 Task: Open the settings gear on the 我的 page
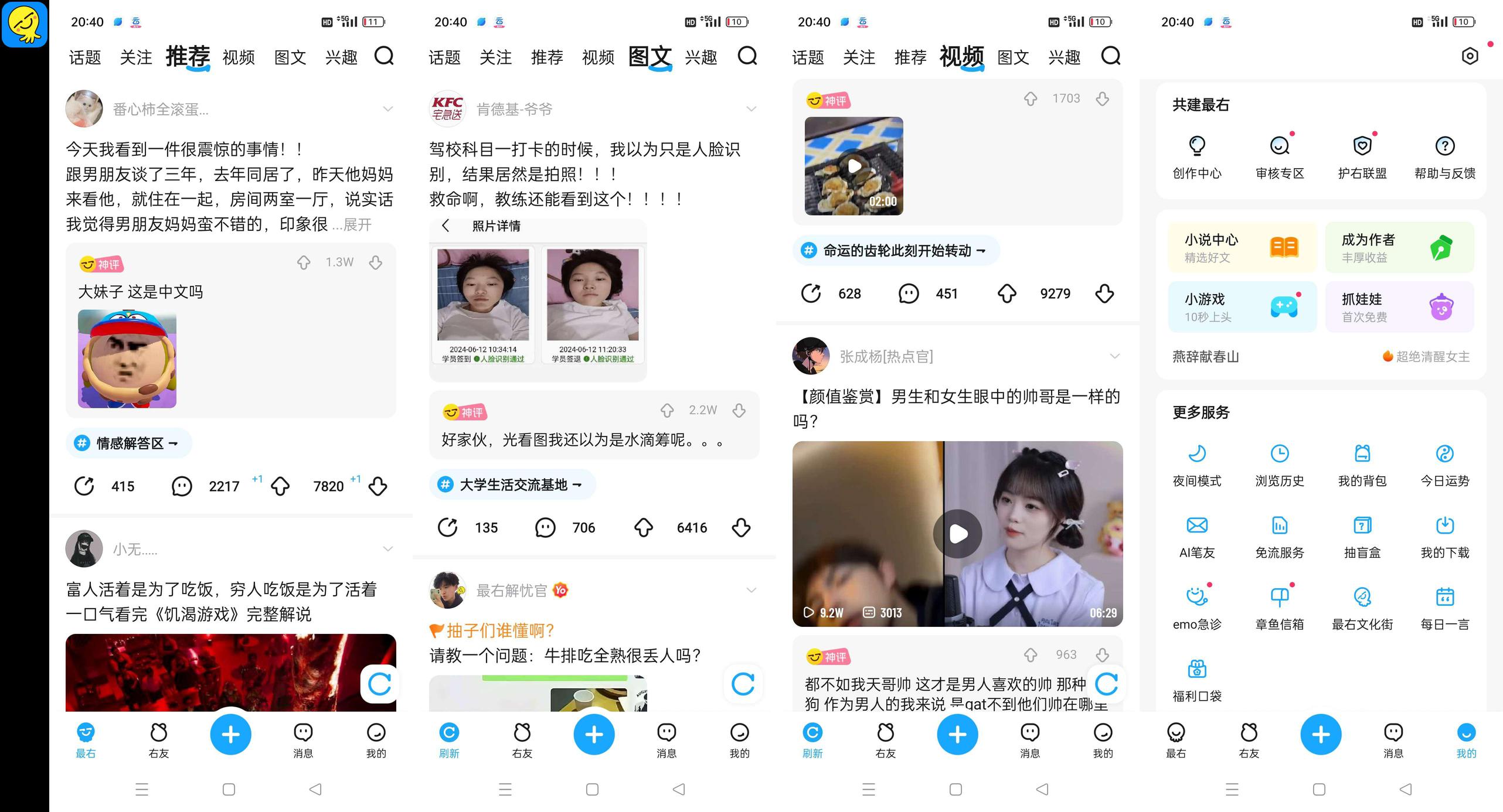(1470, 56)
